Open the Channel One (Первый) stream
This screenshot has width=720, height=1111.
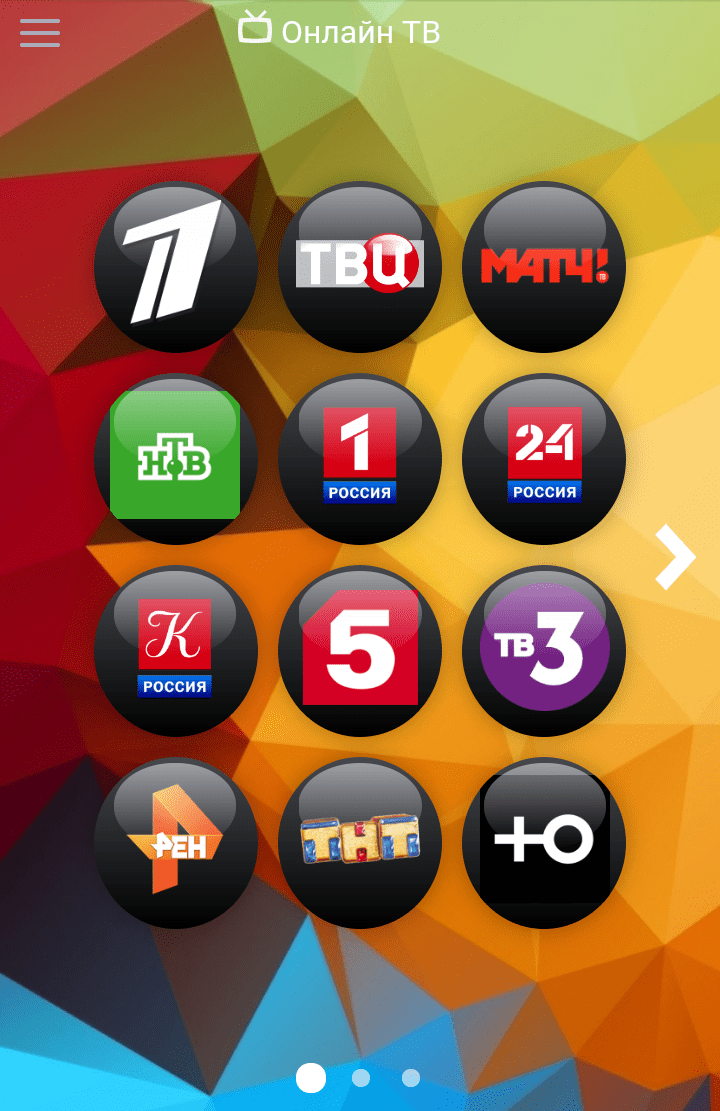click(x=175, y=266)
